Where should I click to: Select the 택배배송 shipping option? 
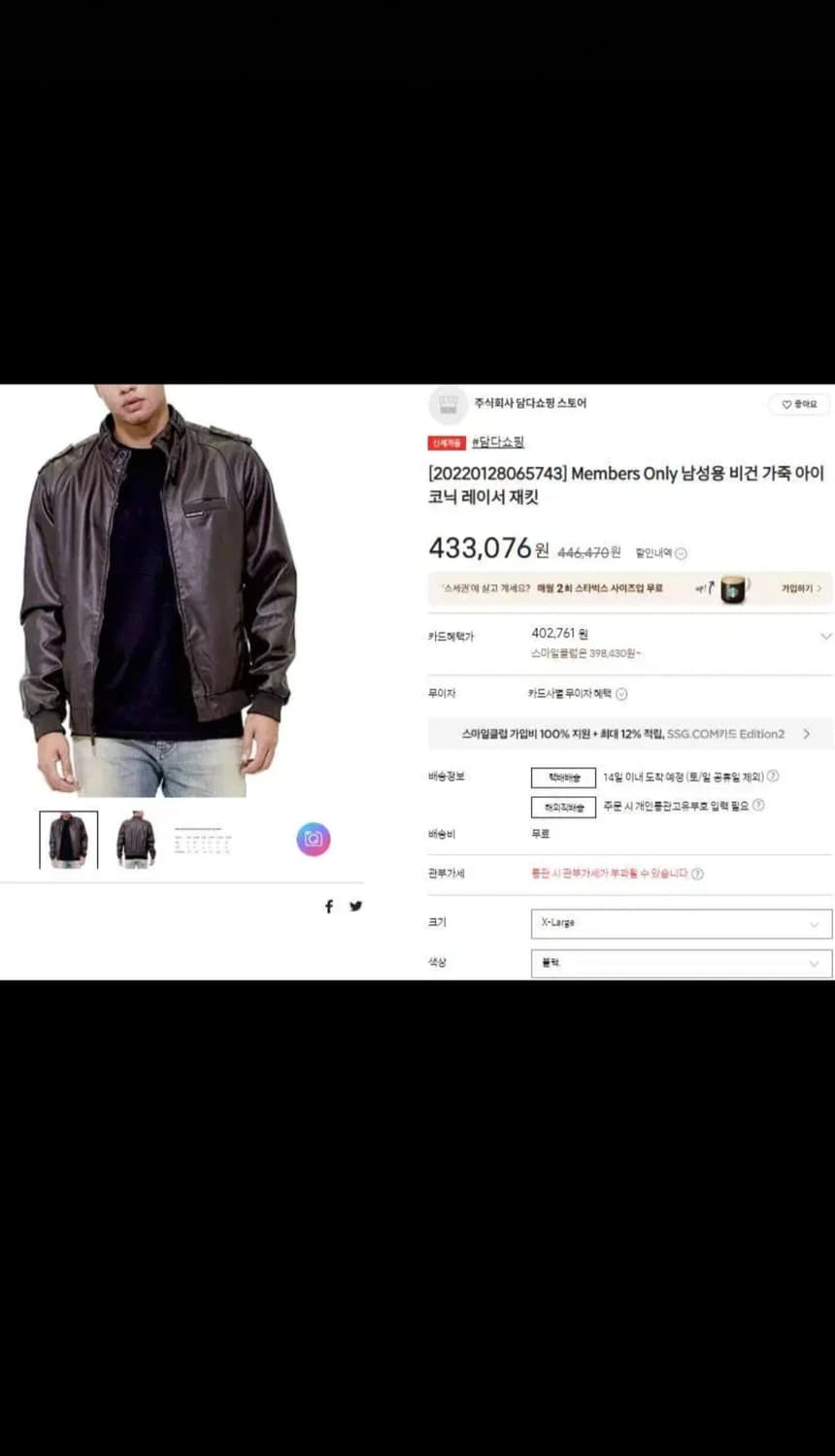pos(563,777)
